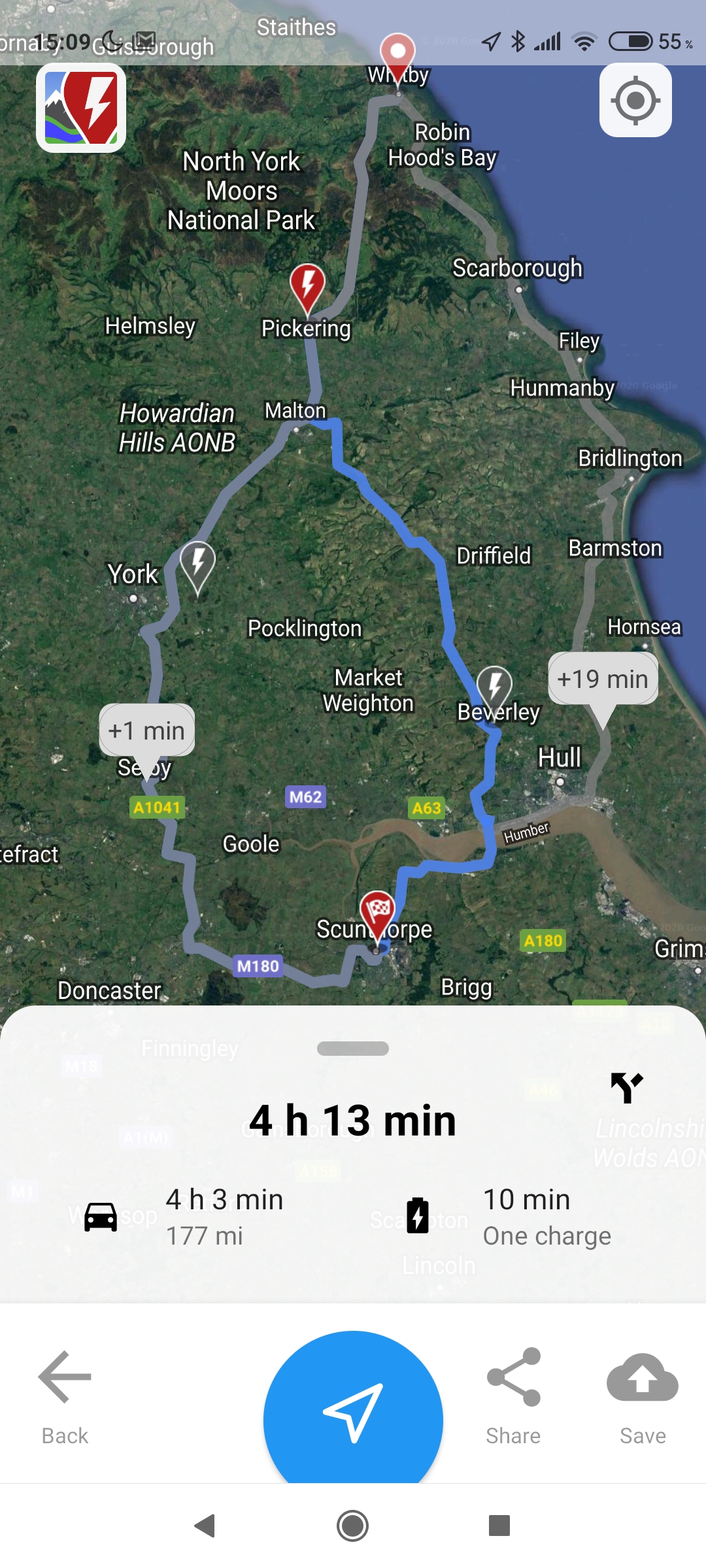The image size is (706, 1568).
Task: Open alternative routes icon
Action: (x=626, y=1088)
